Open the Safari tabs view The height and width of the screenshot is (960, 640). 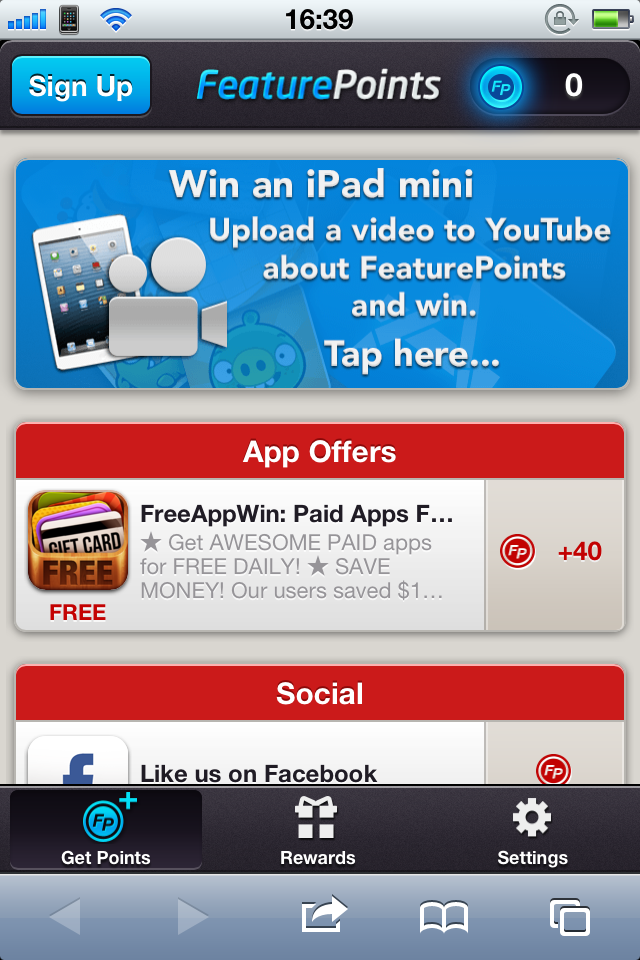point(569,916)
